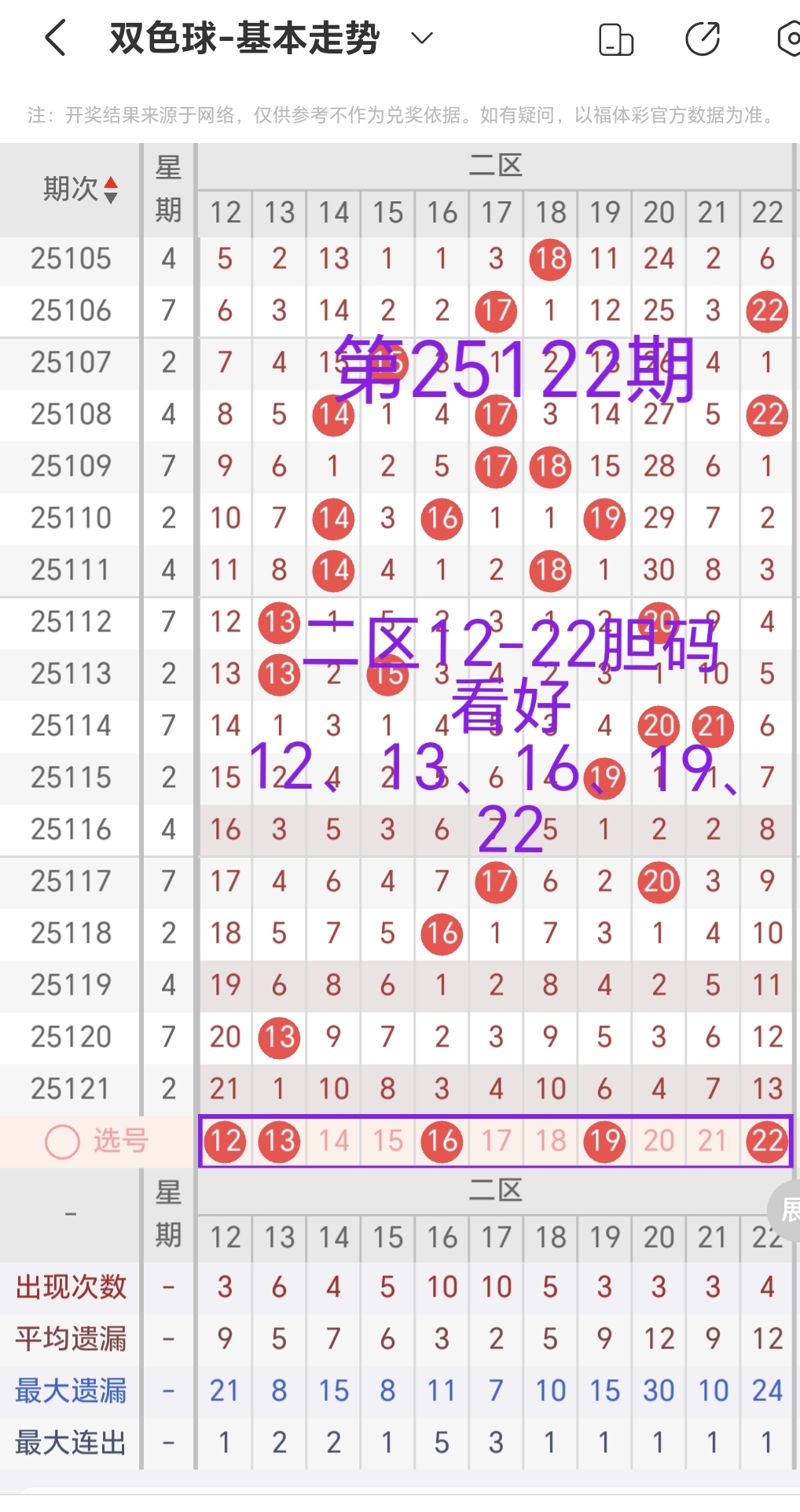The height and width of the screenshot is (1512, 800).
Task: Select ball 14 in the 选号 row
Action: coord(332,1142)
